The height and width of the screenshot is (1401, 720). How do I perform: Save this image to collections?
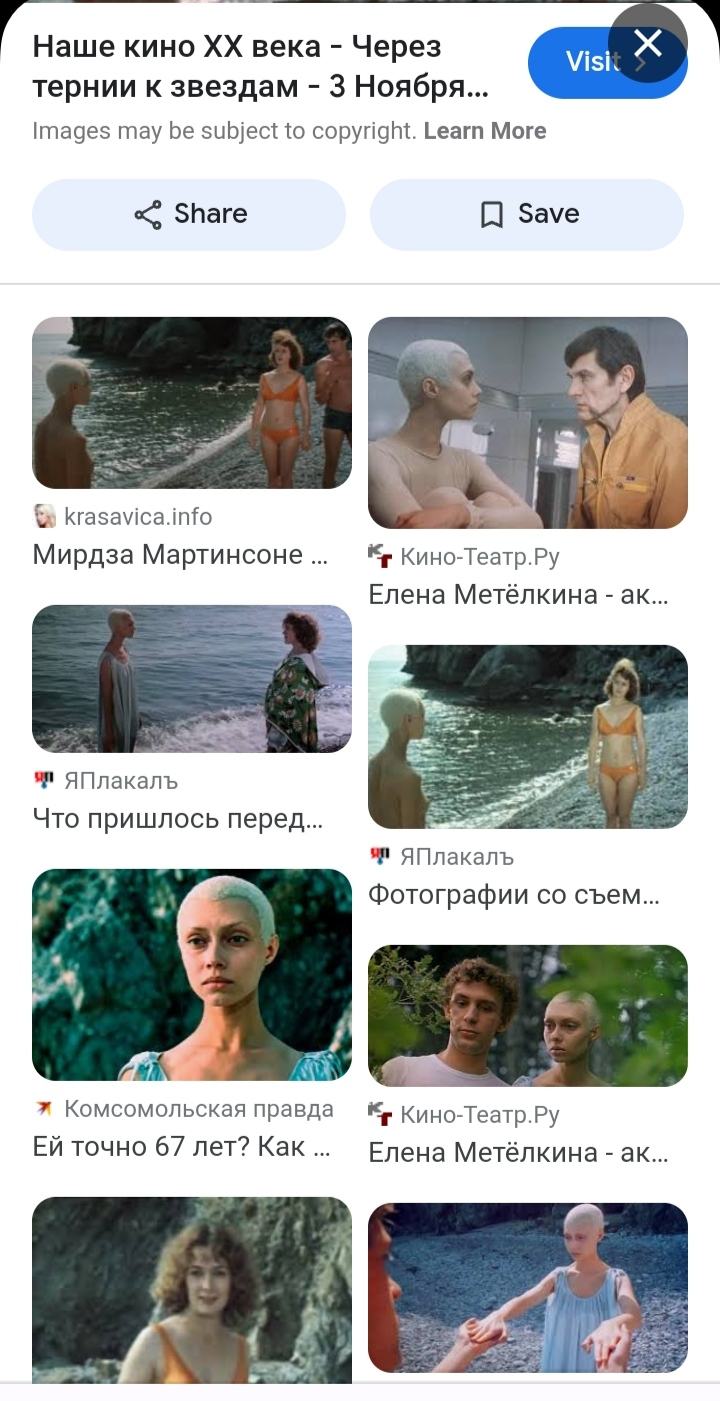[527, 214]
